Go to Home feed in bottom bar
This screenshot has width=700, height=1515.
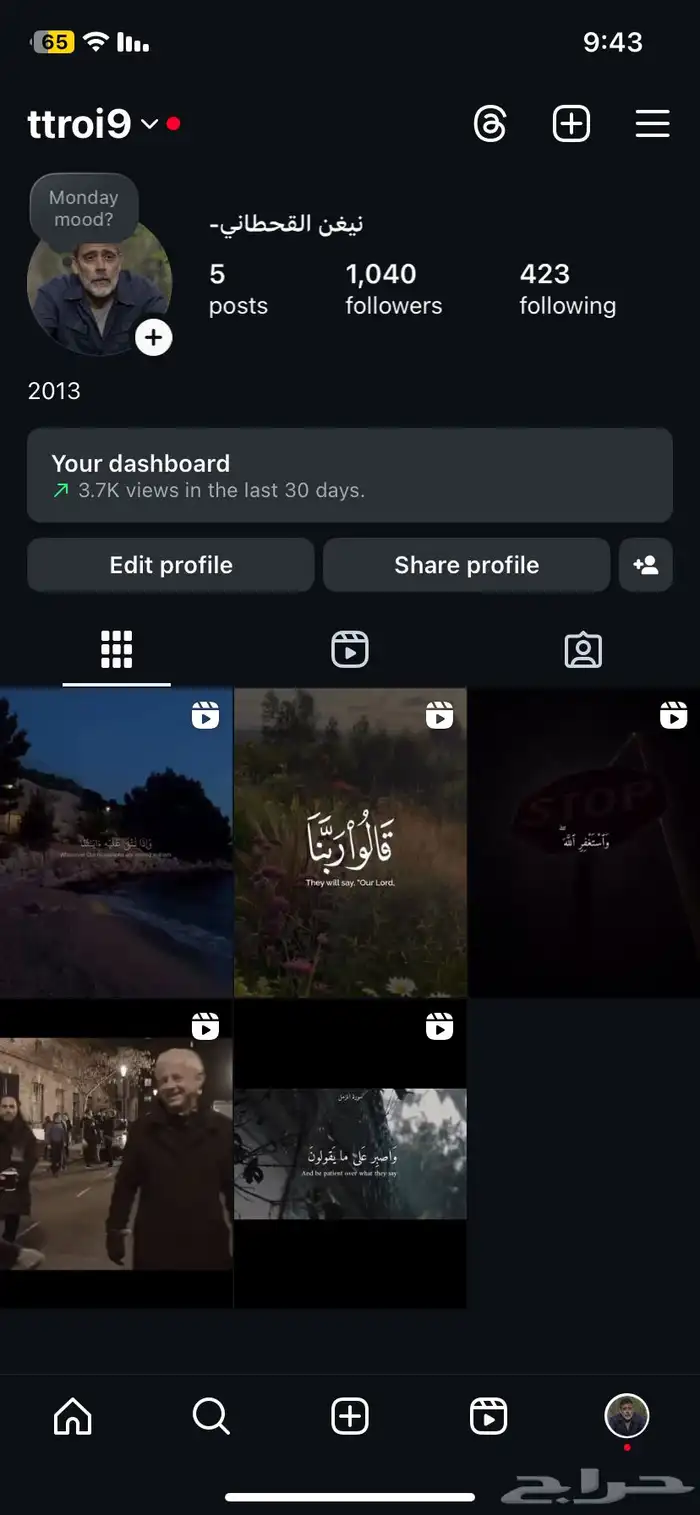coord(72,1416)
